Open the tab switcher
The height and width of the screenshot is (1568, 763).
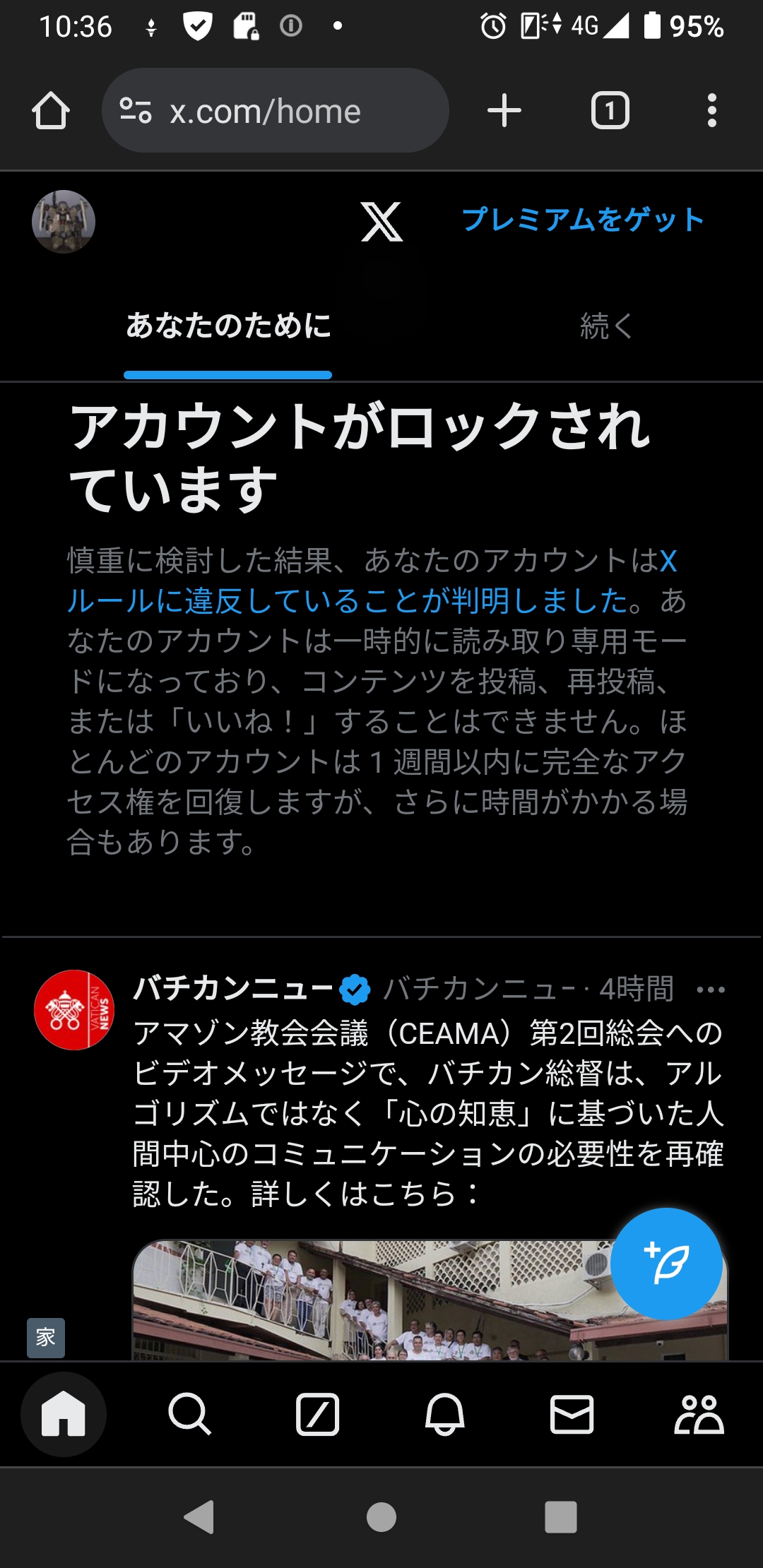pos(610,111)
